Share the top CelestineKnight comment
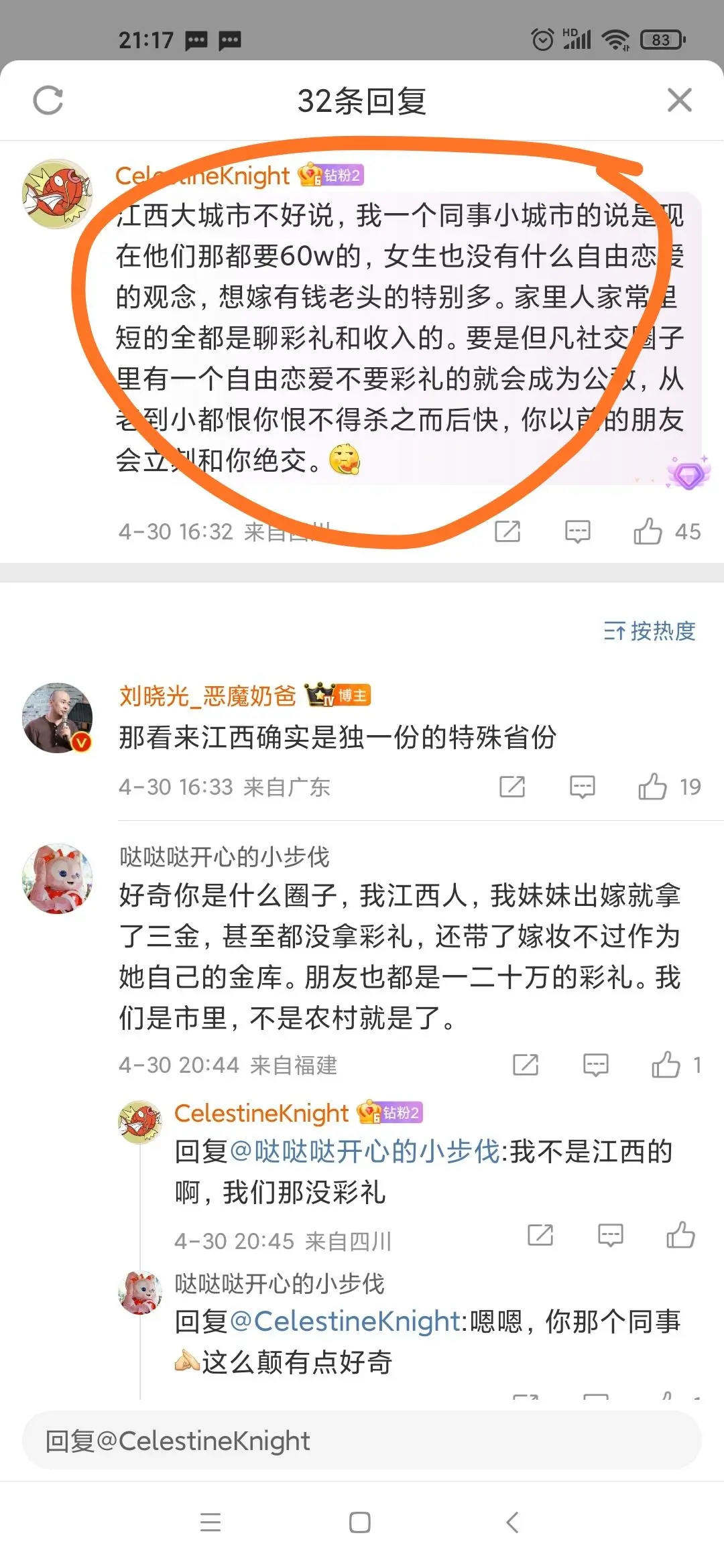 [x=507, y=531]
